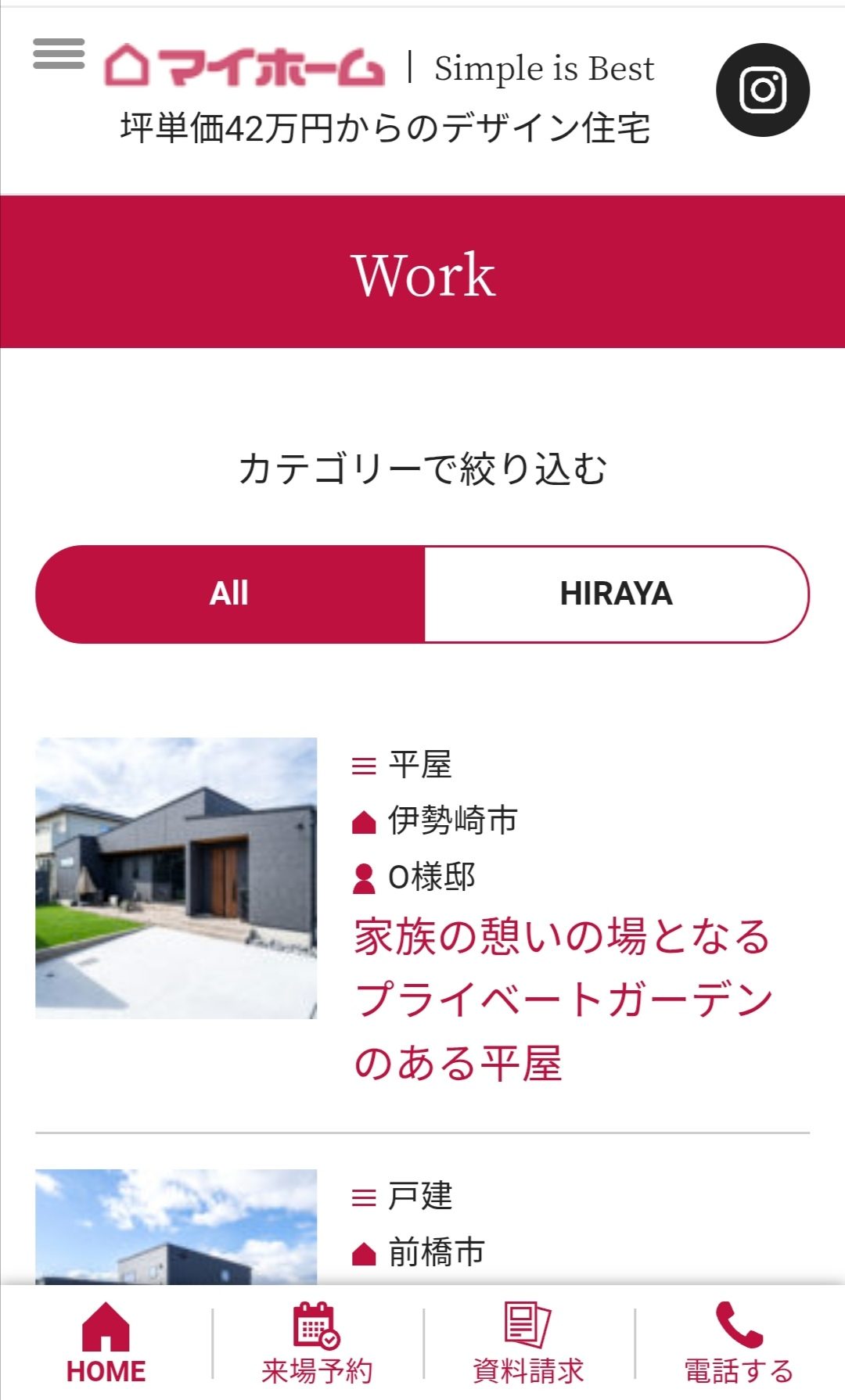Open the 家族の憩いの場となる article title
The height and width of the screenshot is (1400, 845).
[x=562, y=1000]
